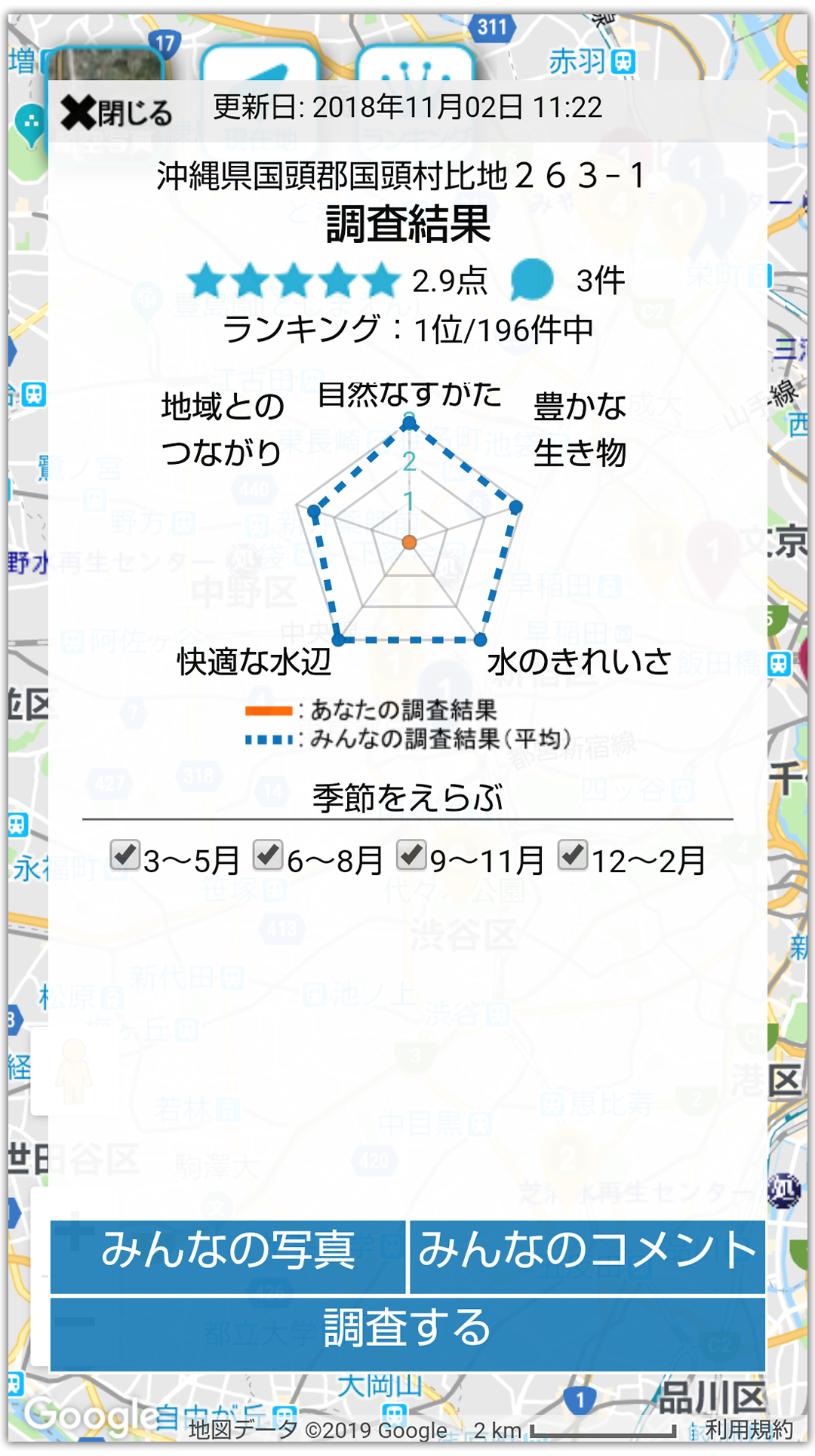The height and width of the screenshot is (1456, 815).
Task: Toggle the 6〜8月 season checkbox
Action: pos(268,855)
